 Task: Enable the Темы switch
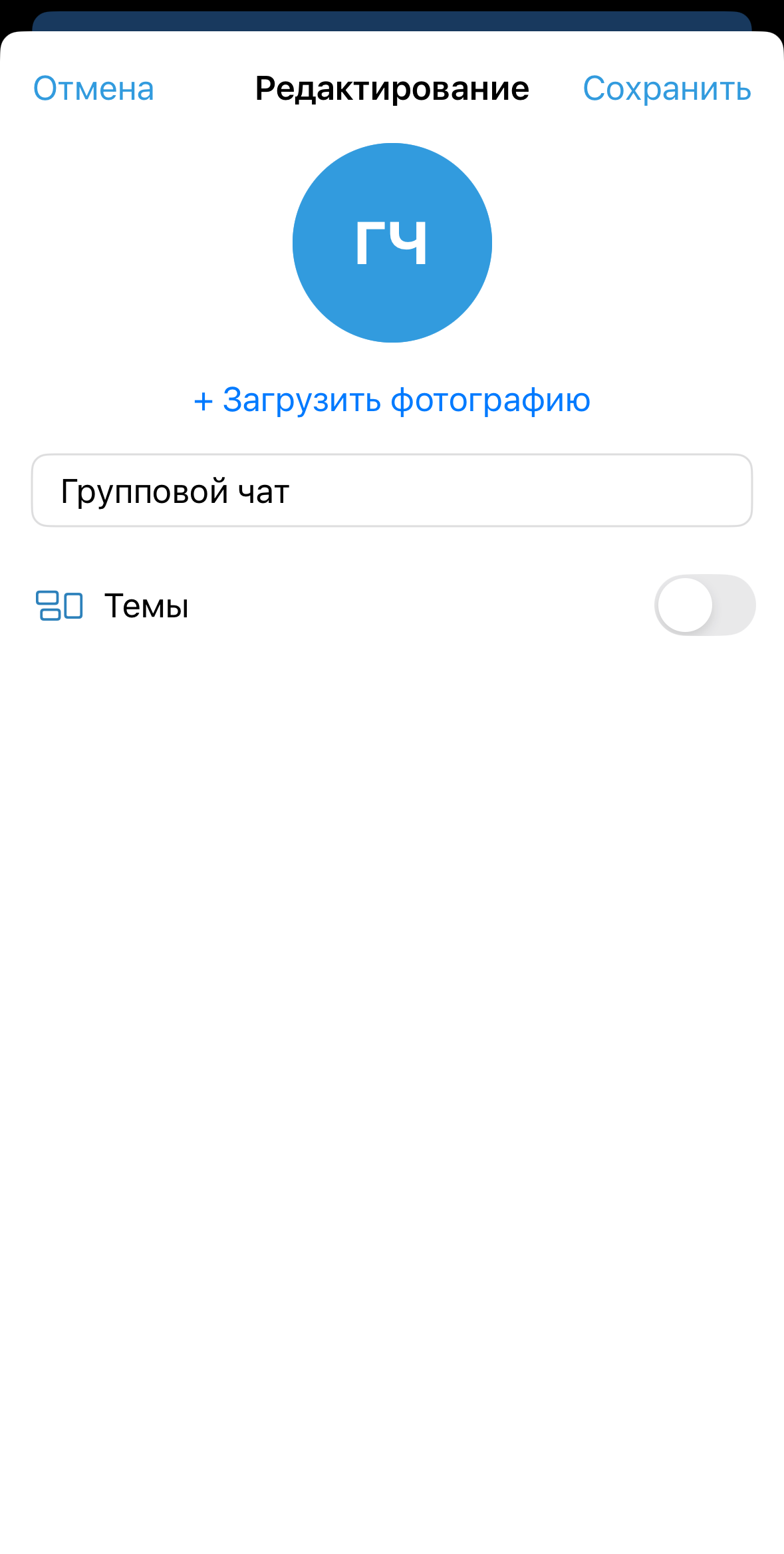(x=704, y=605)
